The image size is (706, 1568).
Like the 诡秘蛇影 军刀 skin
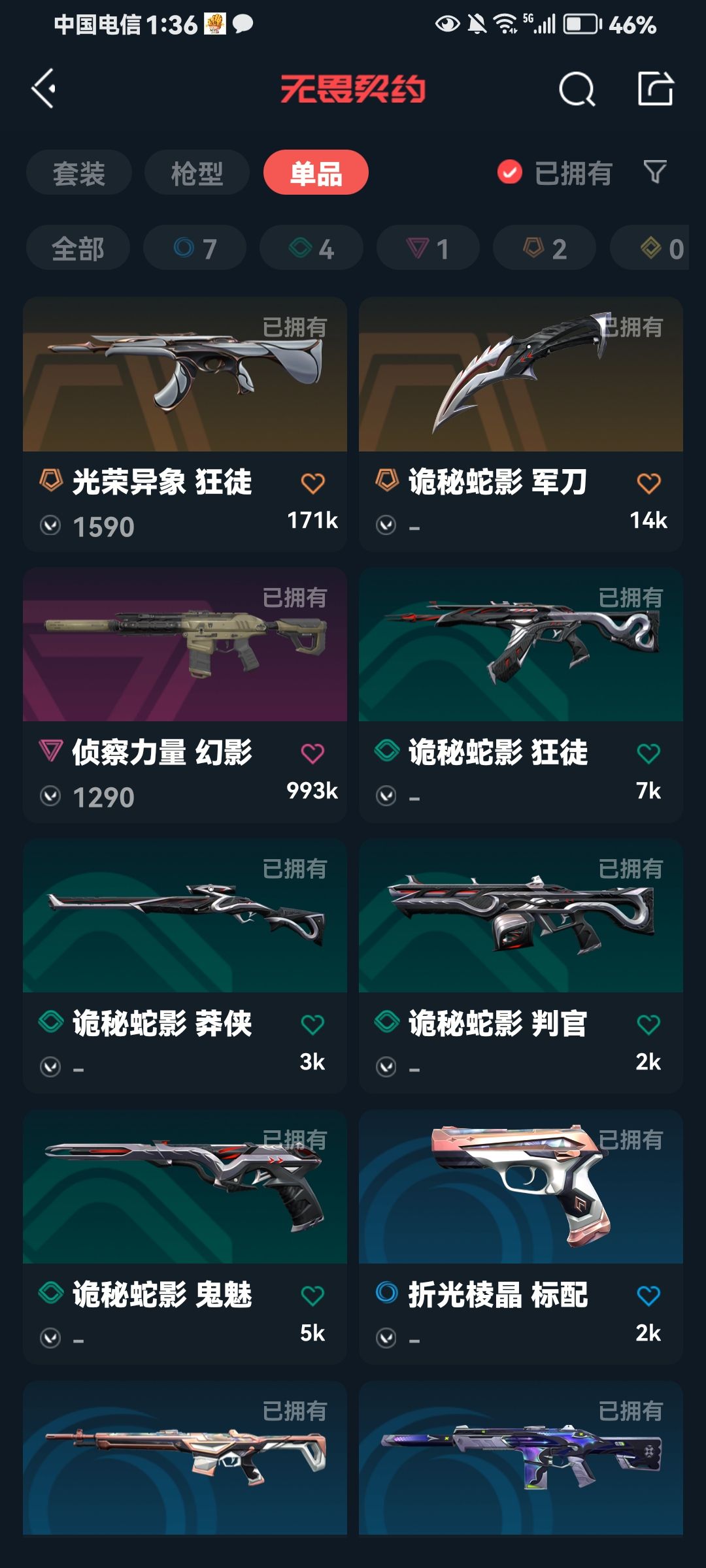tap(648, 483)
